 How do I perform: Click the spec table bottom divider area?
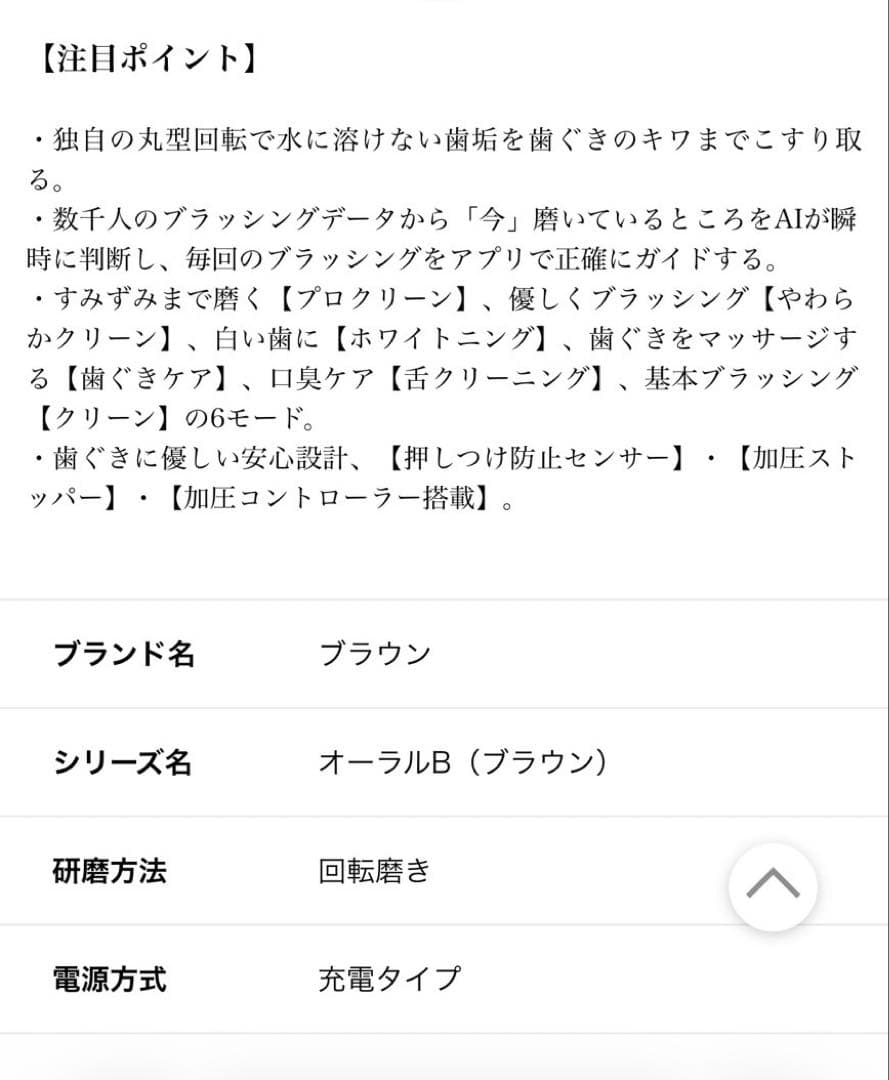click(x=444, y=1035)
